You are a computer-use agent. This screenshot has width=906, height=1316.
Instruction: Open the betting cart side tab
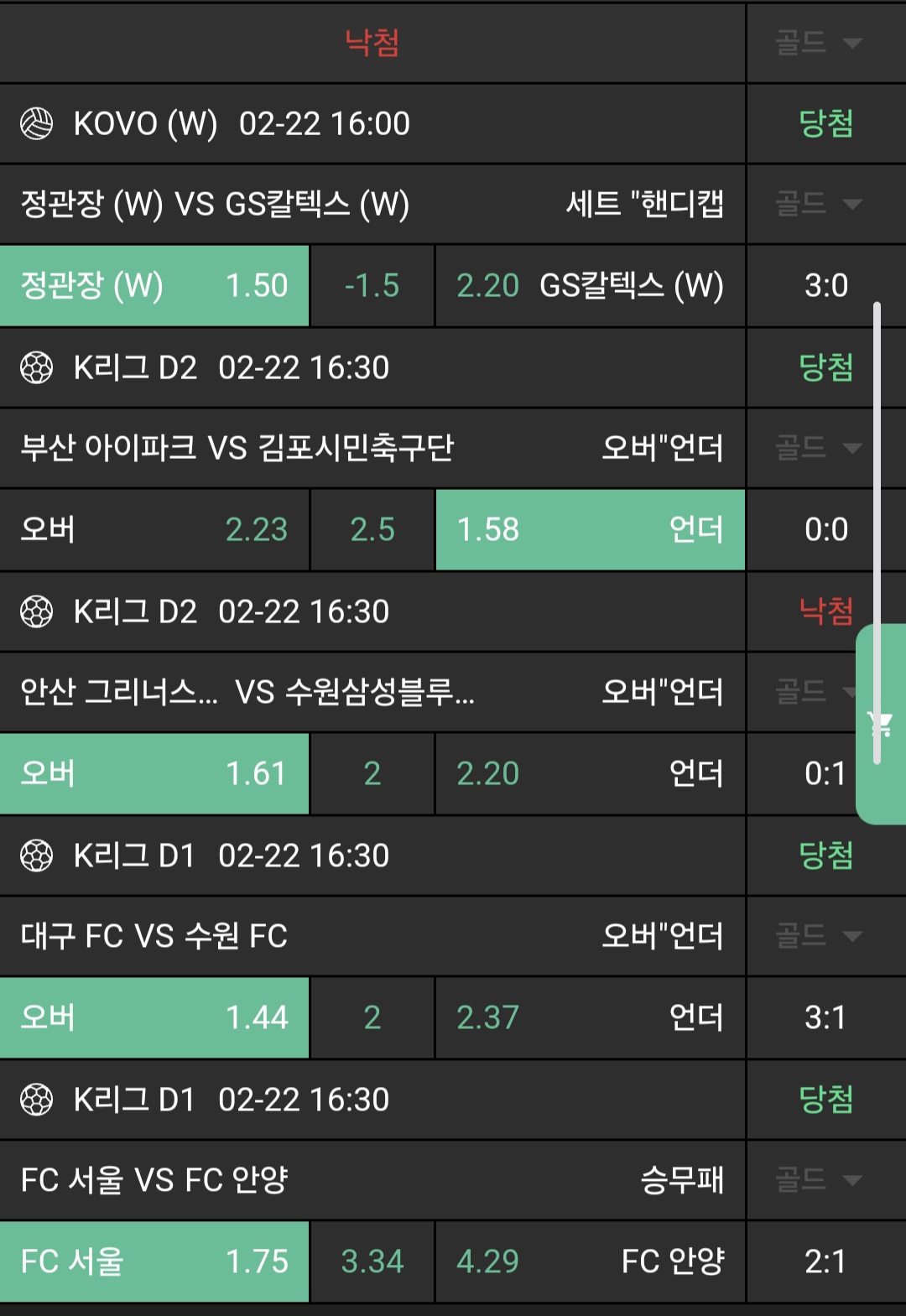pyautogui.click(x=881, y=724)
